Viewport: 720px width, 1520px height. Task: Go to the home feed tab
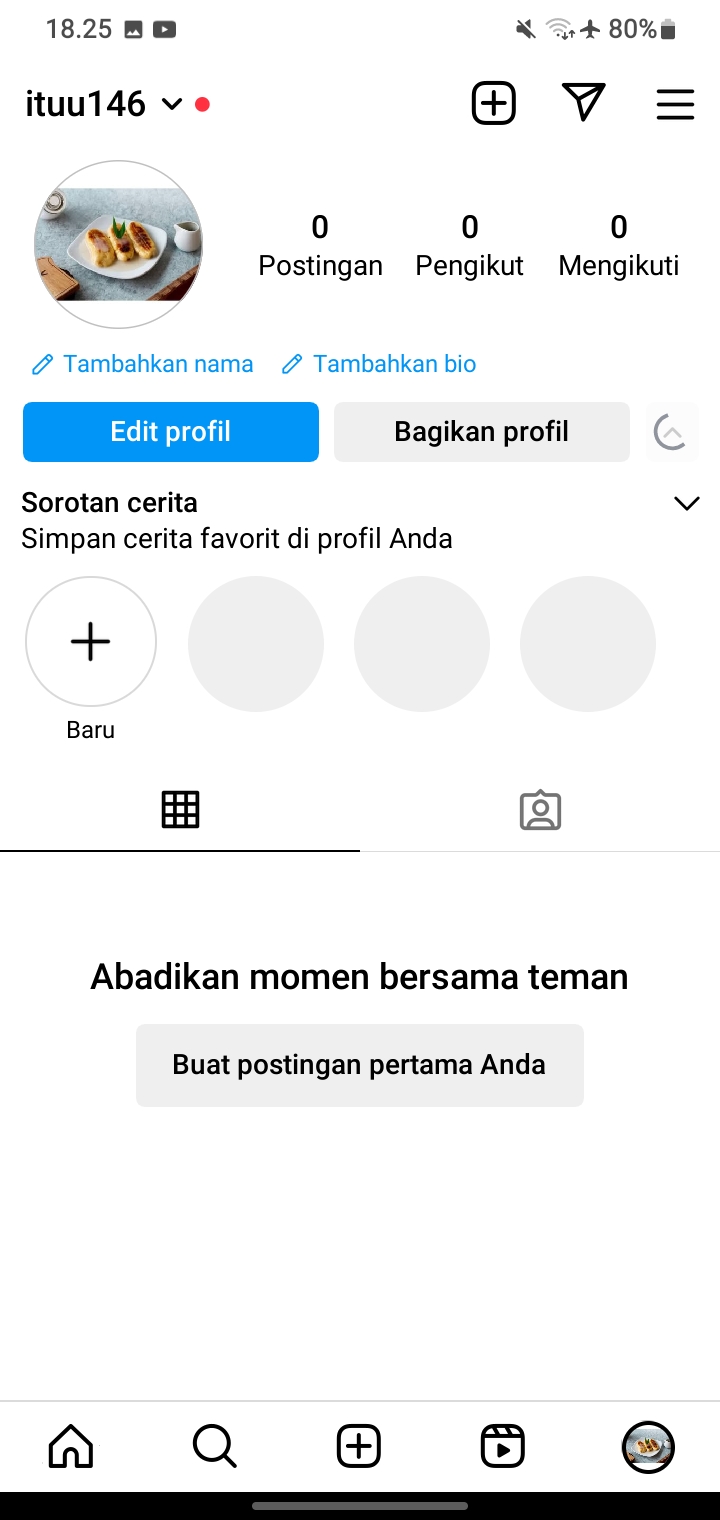(x=71, y=1446)
